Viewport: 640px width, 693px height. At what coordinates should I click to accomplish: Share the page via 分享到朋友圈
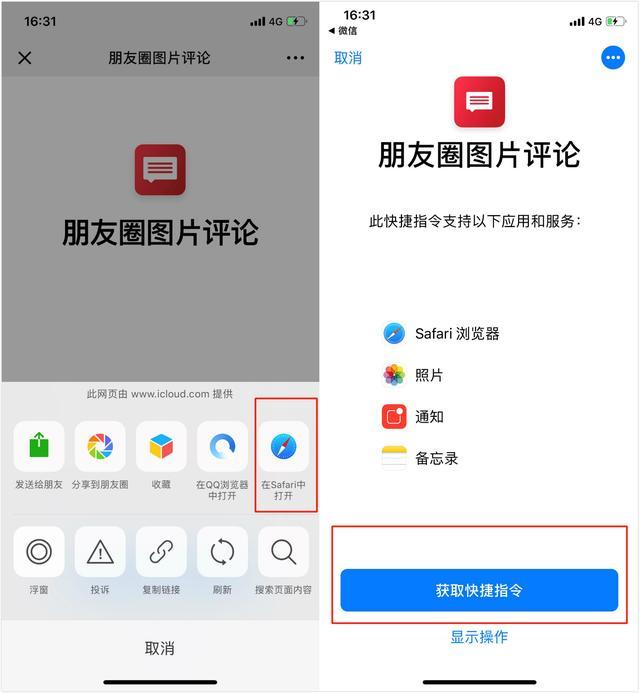pos(100,447)
